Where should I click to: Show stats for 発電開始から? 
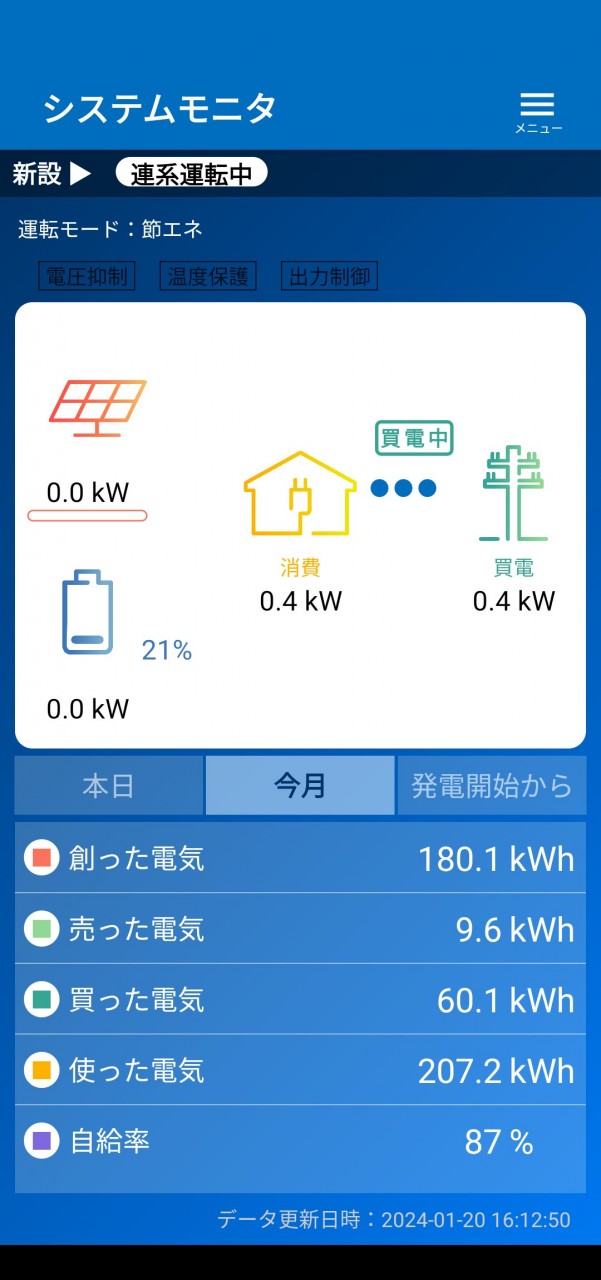tap(491, 786)
